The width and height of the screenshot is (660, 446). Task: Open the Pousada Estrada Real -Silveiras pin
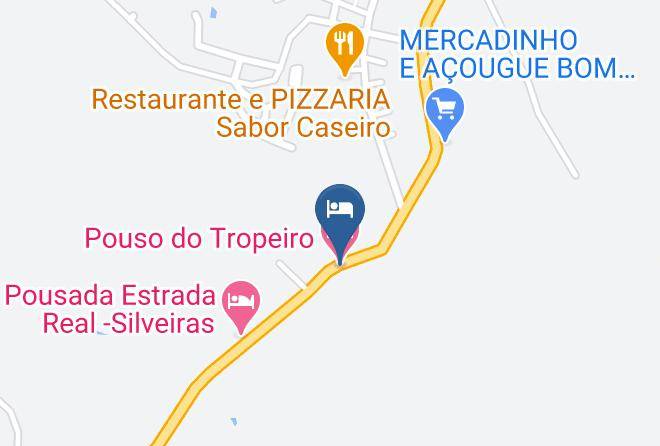pyautogui.click(x=241, y=307)
